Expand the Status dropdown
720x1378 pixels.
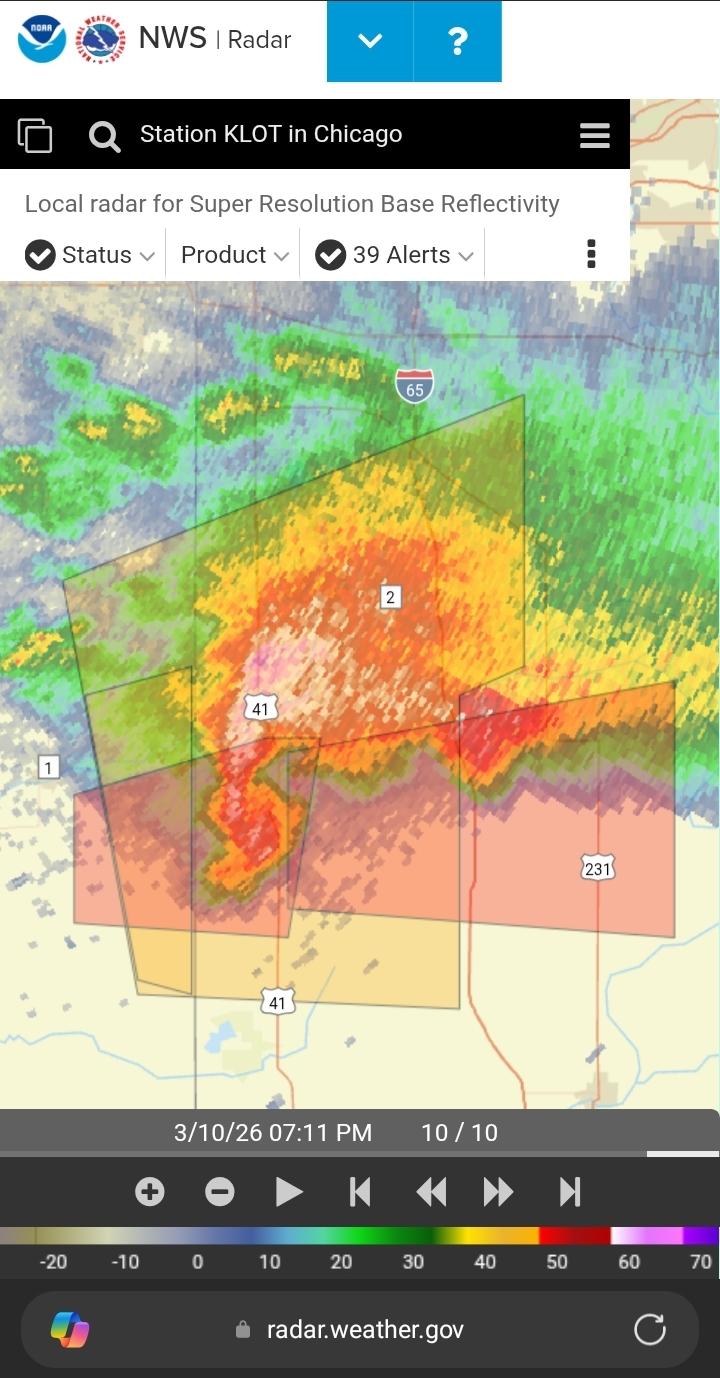(x=90, y=255)
